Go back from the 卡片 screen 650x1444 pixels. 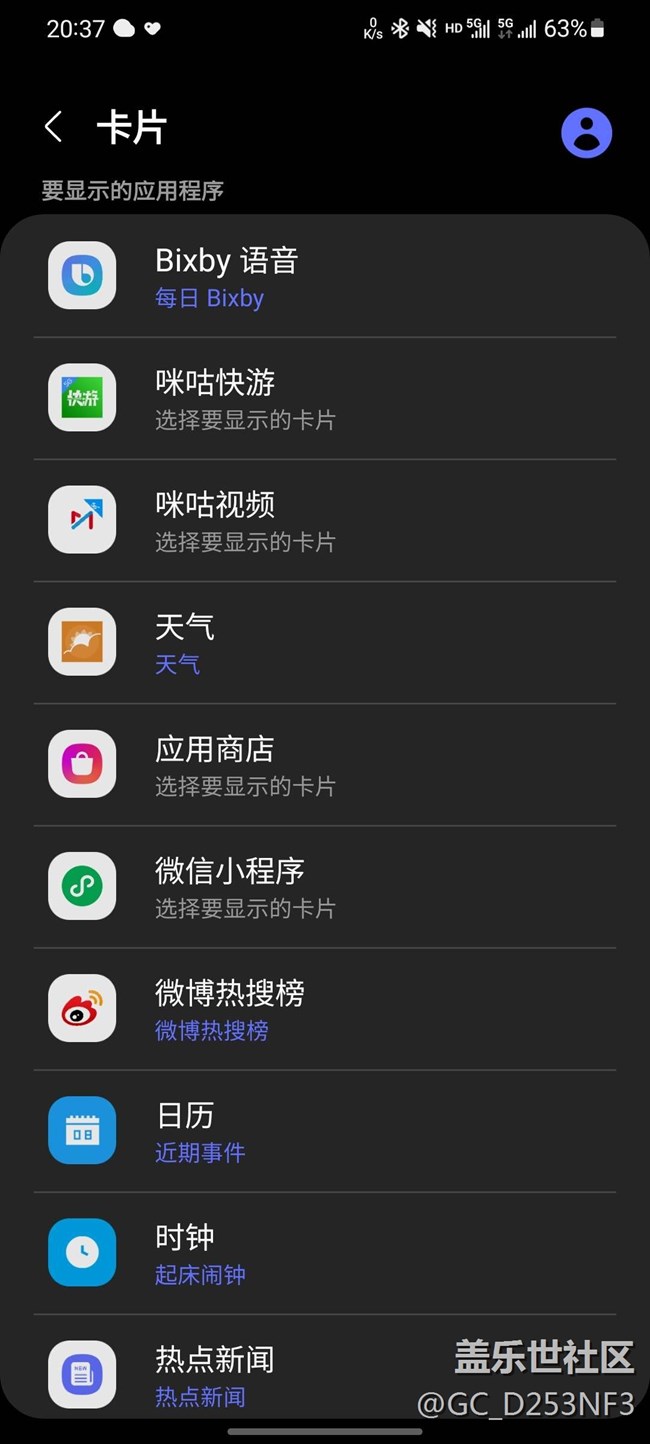coord(54,127)
